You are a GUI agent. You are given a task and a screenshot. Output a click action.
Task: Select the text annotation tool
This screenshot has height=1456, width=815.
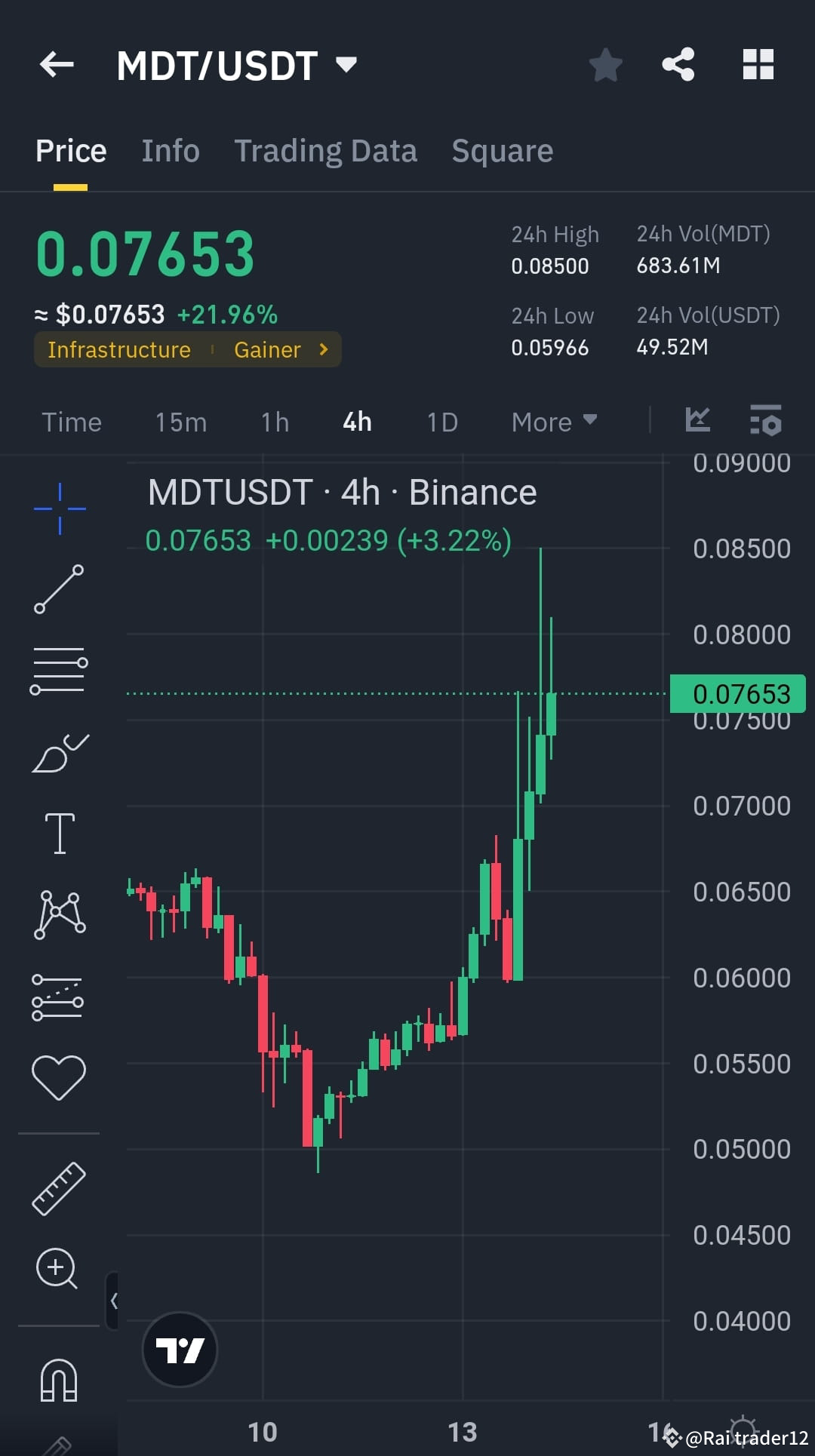59,832
